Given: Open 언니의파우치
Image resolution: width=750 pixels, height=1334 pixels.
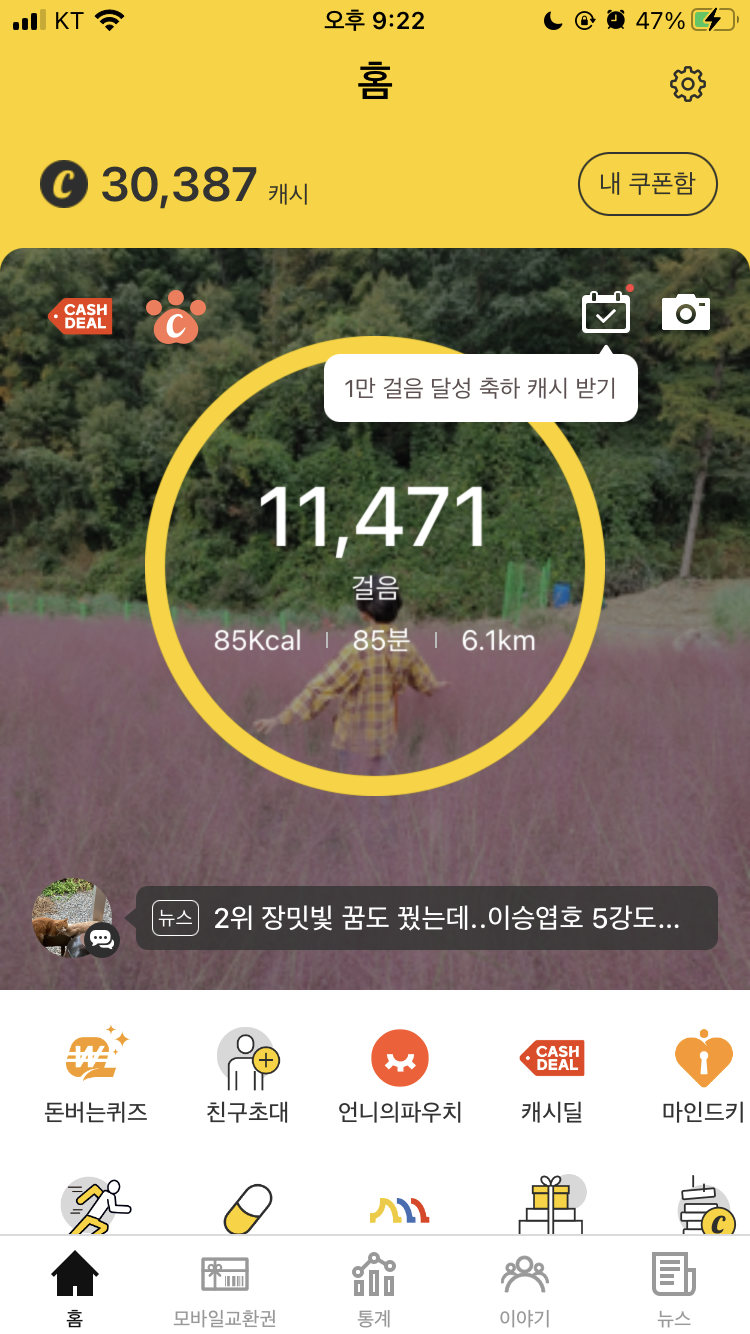Looking at the screenshot, I should [x=400, y=1075].
